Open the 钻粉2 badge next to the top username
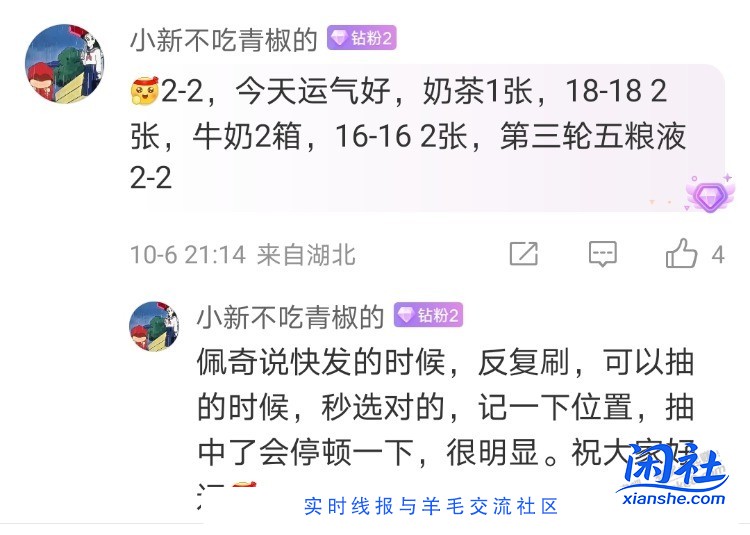 [362, 40]
